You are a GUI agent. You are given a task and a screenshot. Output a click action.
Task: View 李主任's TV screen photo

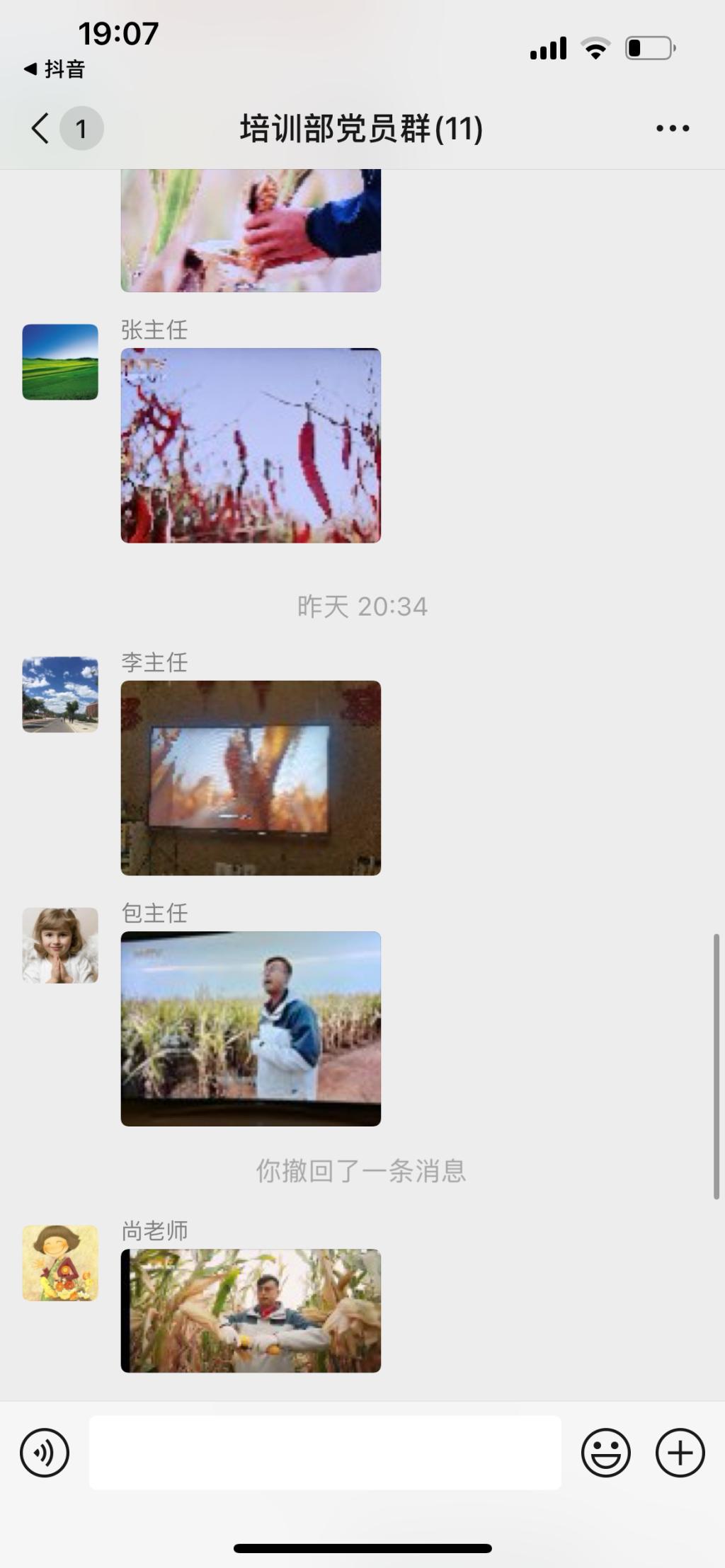click(251, 778)
